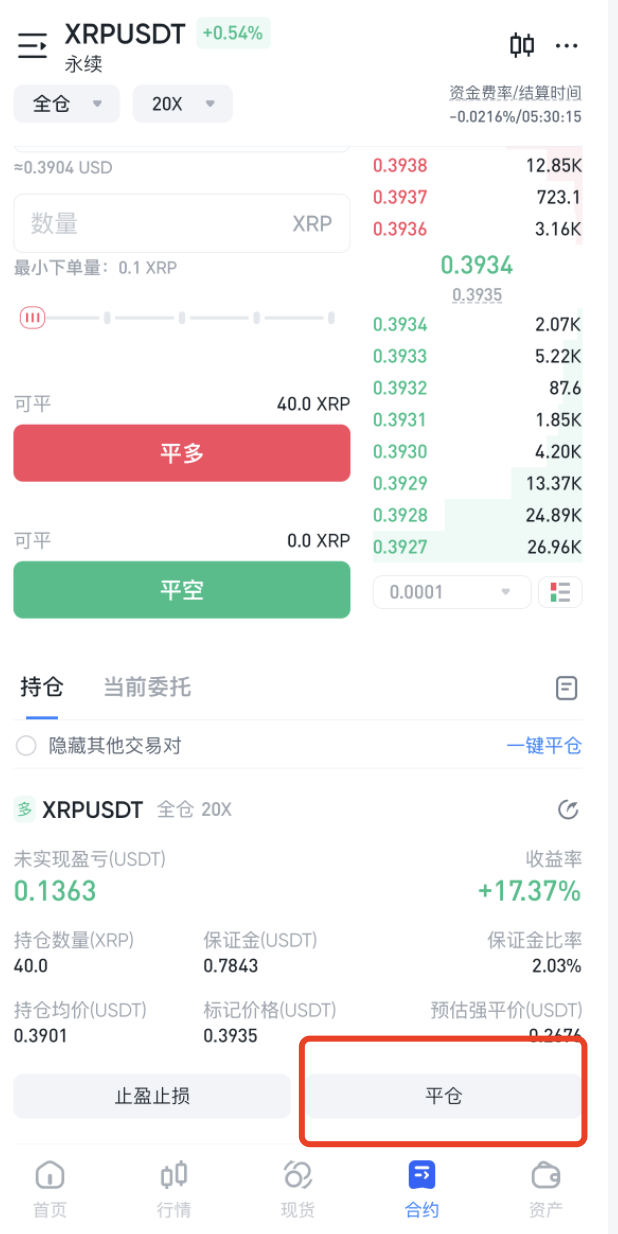Open the candlestick chart view
This screenshot has width=618, height=1234.
522,45
